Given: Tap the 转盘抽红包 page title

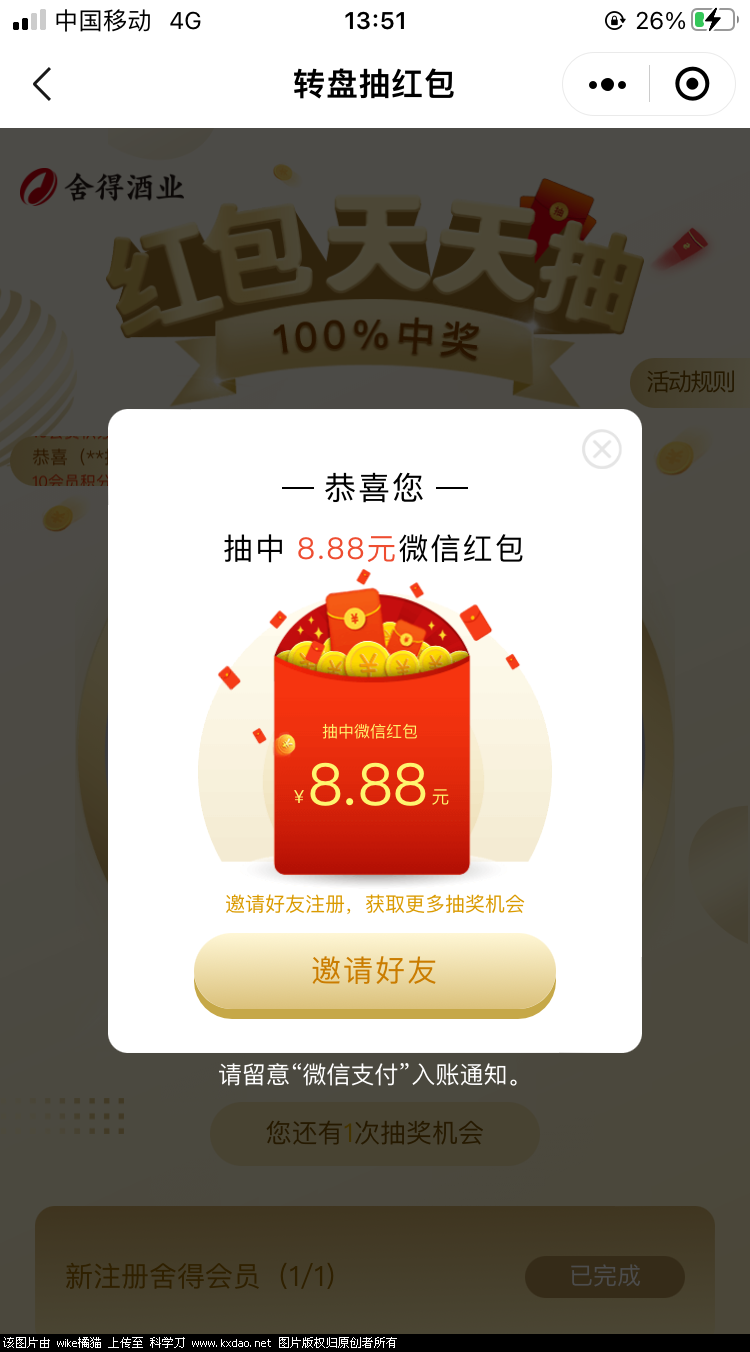Looking at the screenshot, I should (x=375, y=84).
